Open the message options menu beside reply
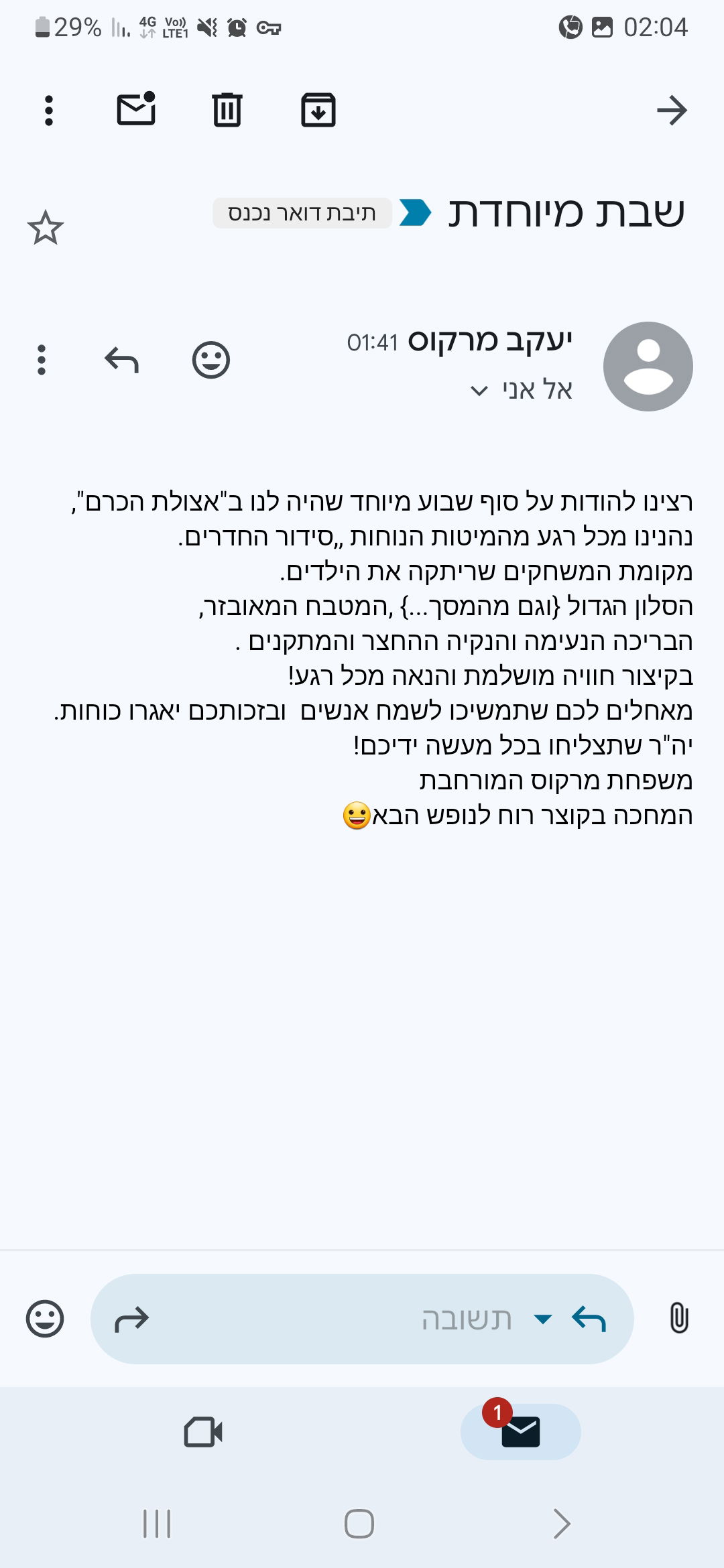The image size is (724, 1568). tap(42, 360)
